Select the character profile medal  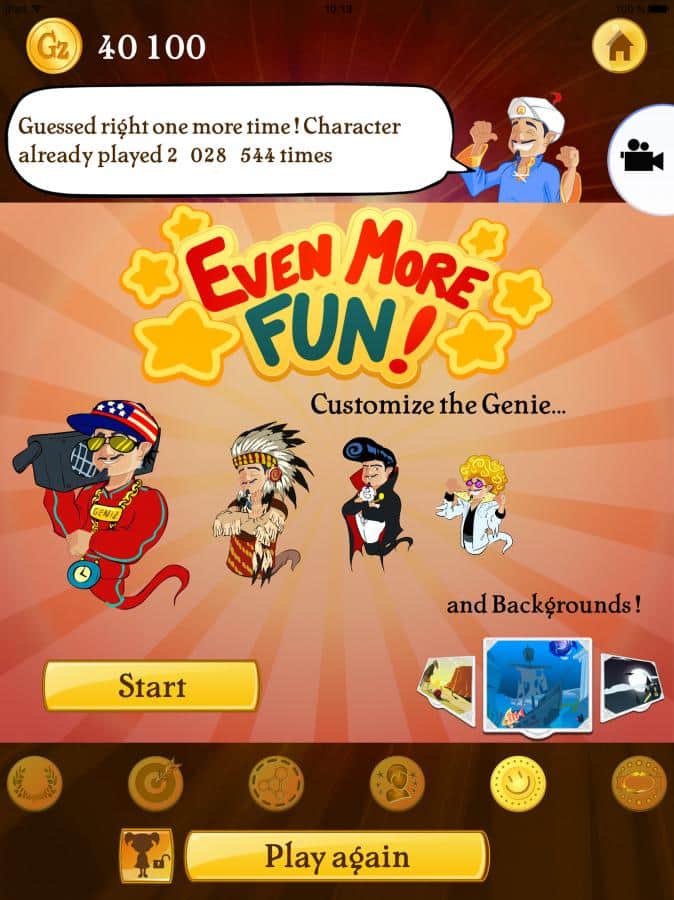click(397, 782)
